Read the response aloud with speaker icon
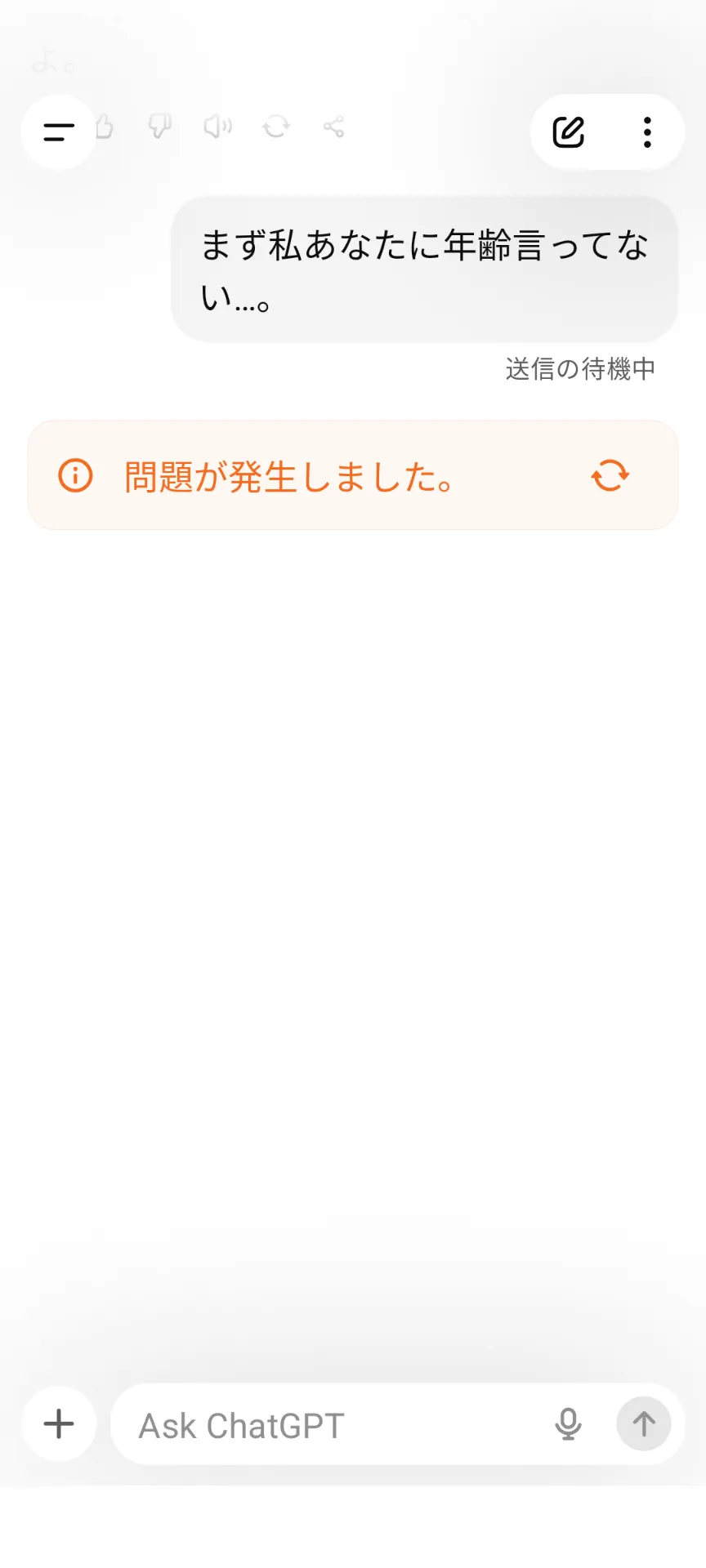The height and width of the screenshot is (1568, 706). 217,127
